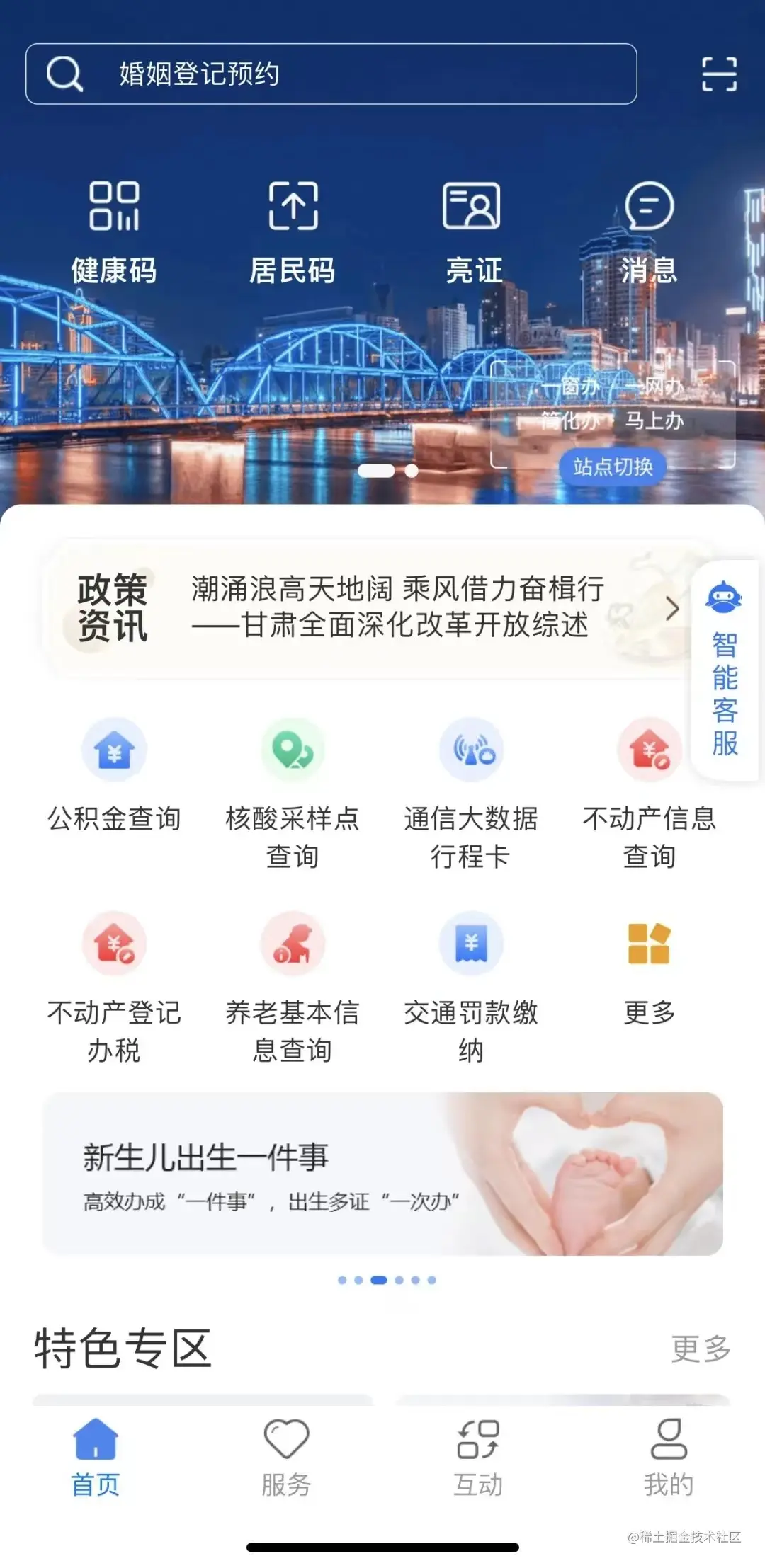
Task: Tap the 站点切换 site switch button
Action: coord(613,467)
